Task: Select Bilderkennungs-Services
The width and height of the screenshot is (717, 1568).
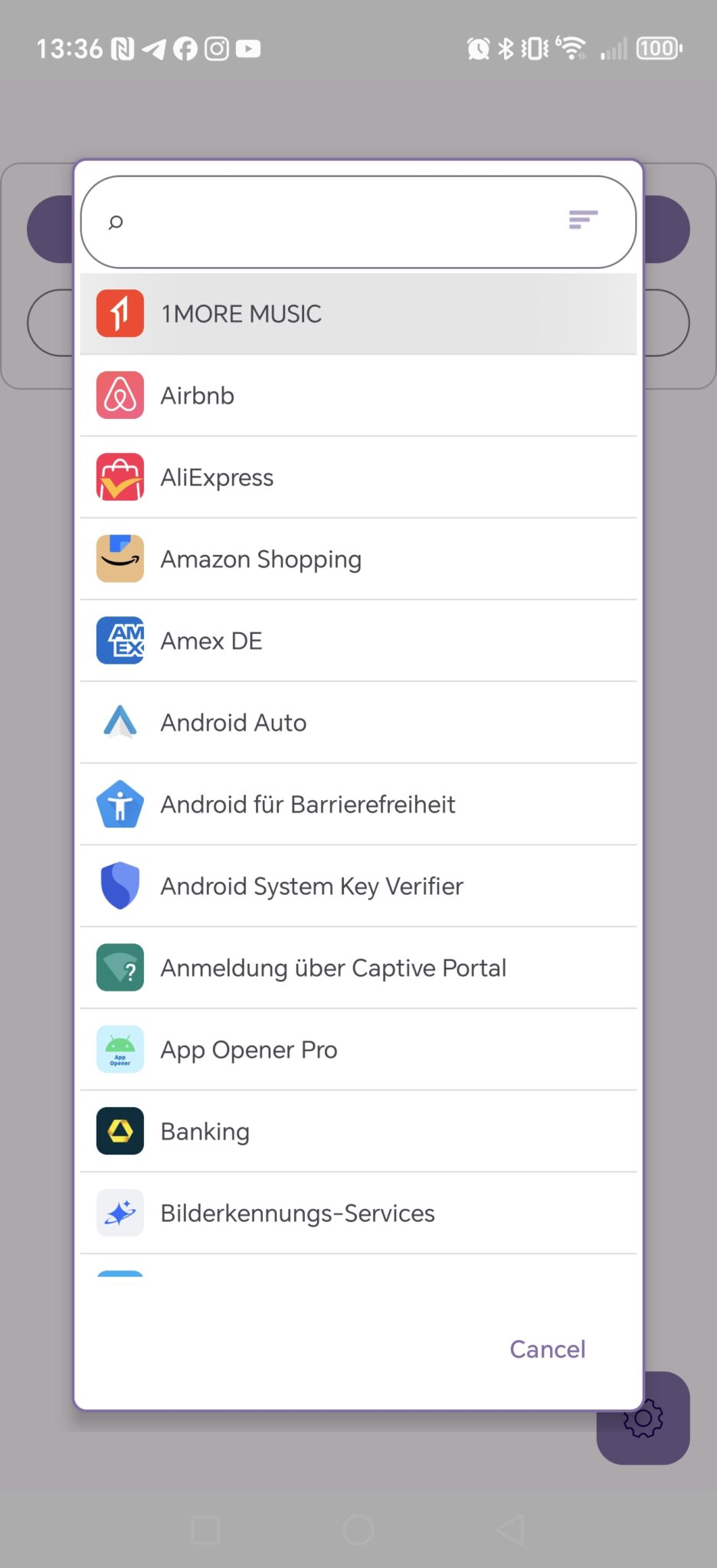Action: click(x=358, y=1214)
